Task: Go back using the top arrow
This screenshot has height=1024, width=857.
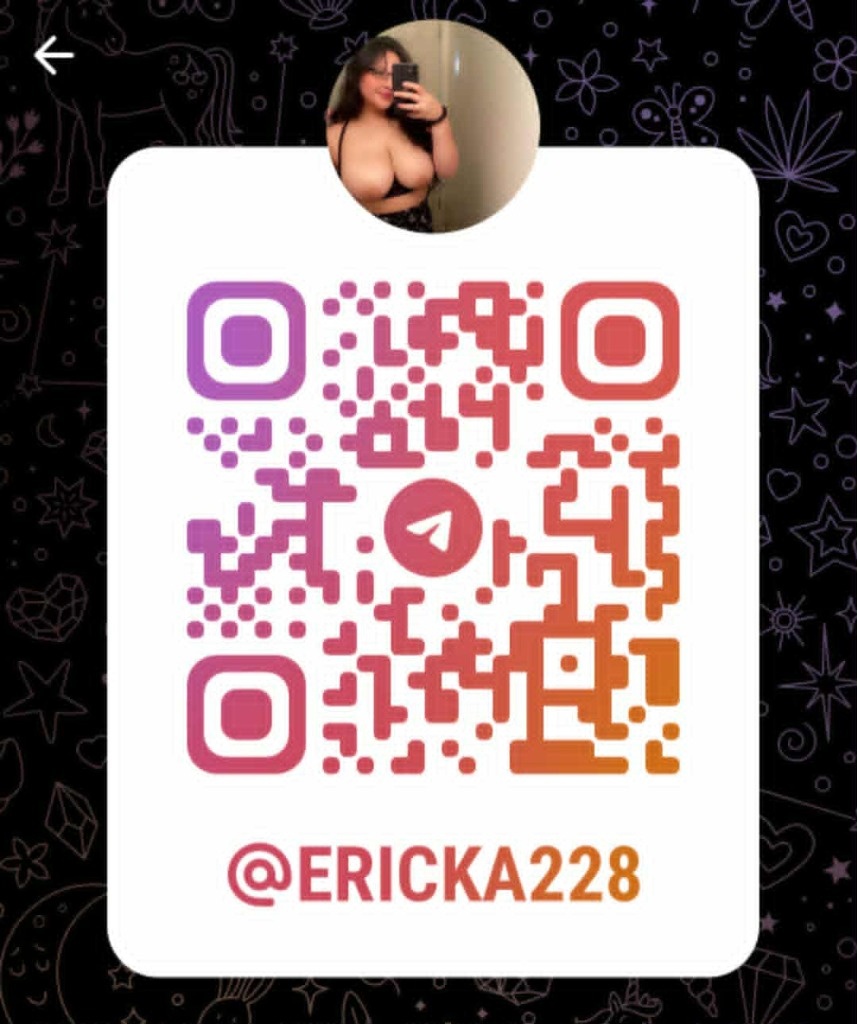Action: click(x=53, y=57)
